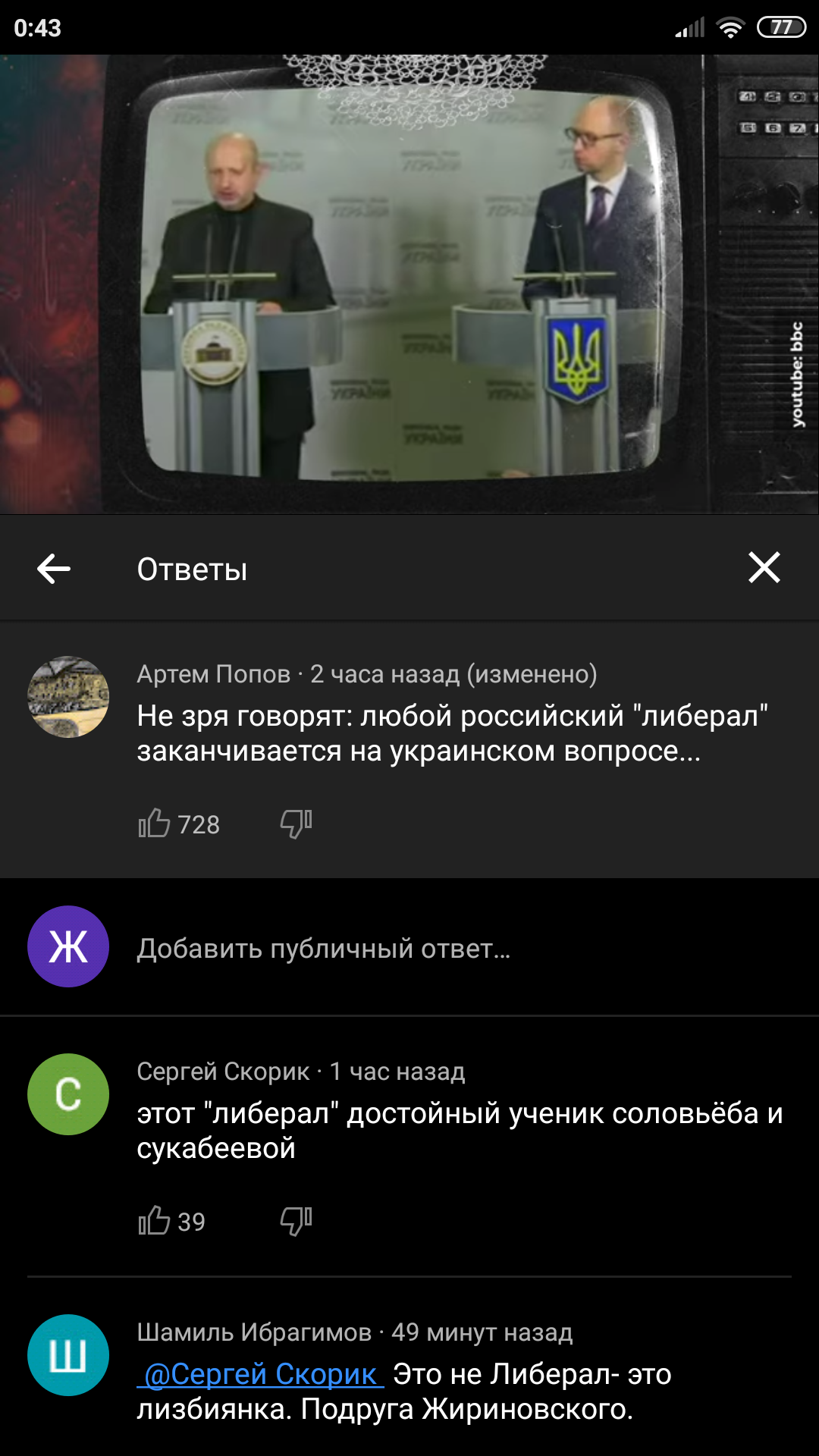
Task: Tap the video player to show controls
Action: coord(409,284)
